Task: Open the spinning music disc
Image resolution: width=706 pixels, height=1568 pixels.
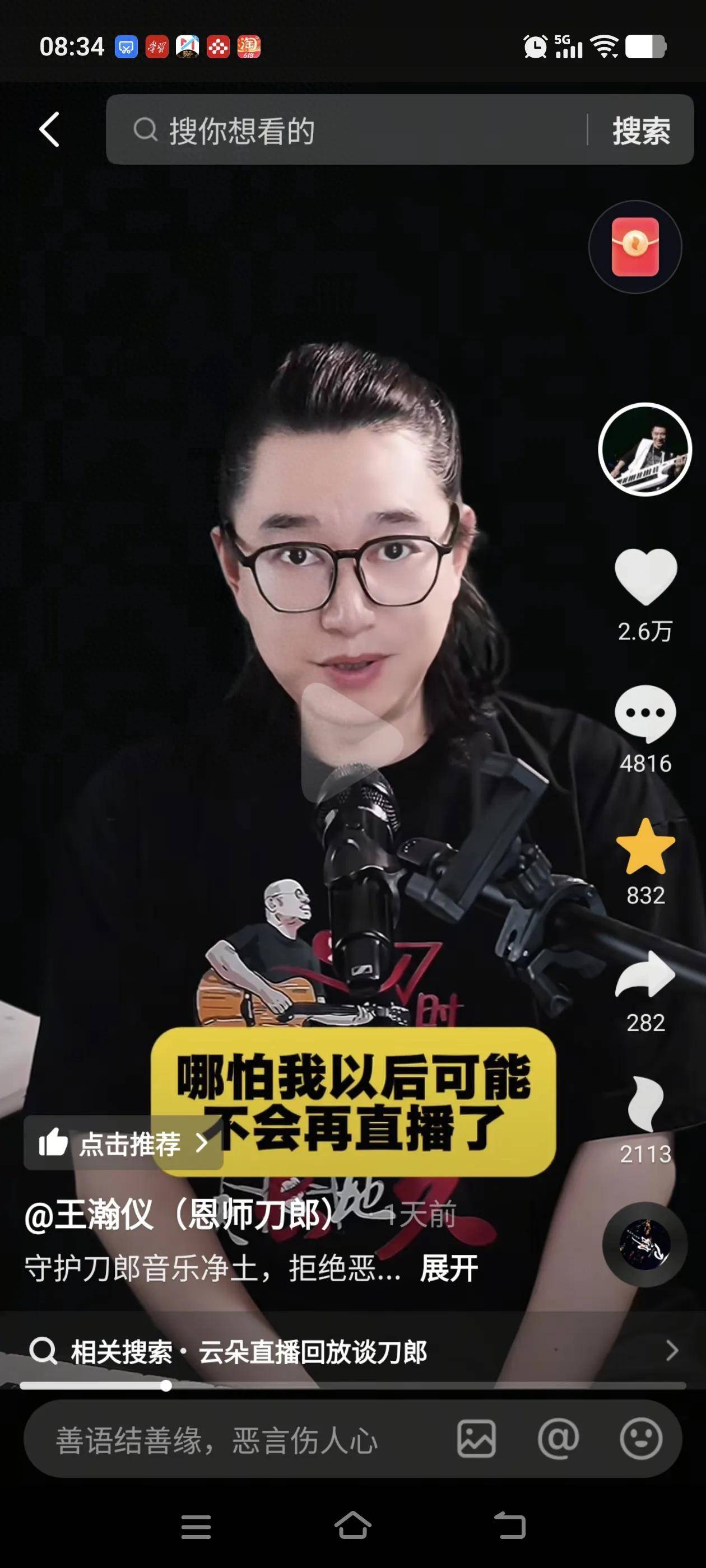Action: pyautogui.click(x=644, y=1245)
